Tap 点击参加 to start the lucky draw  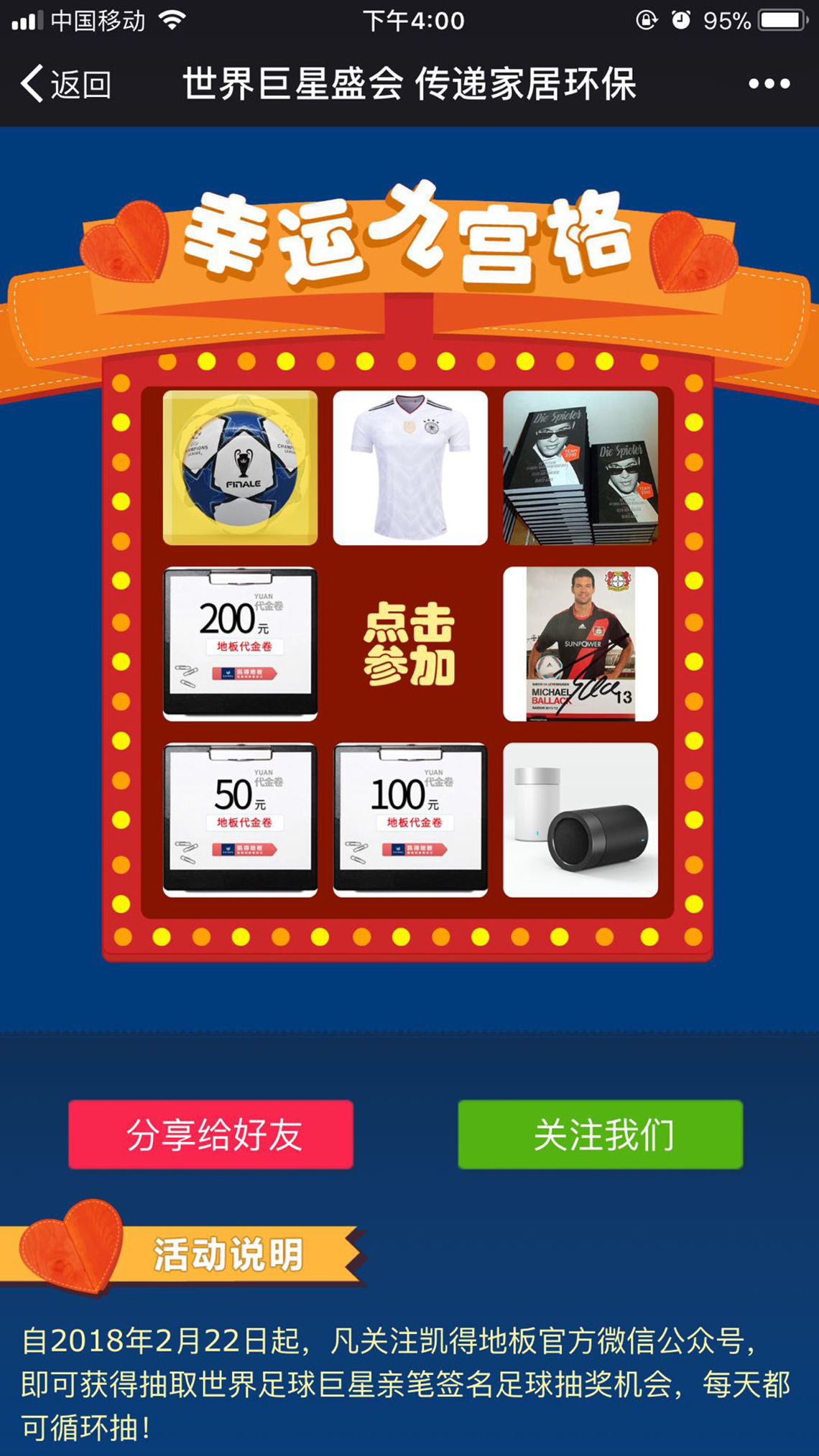pyautogui.click(x=409, y=644)
